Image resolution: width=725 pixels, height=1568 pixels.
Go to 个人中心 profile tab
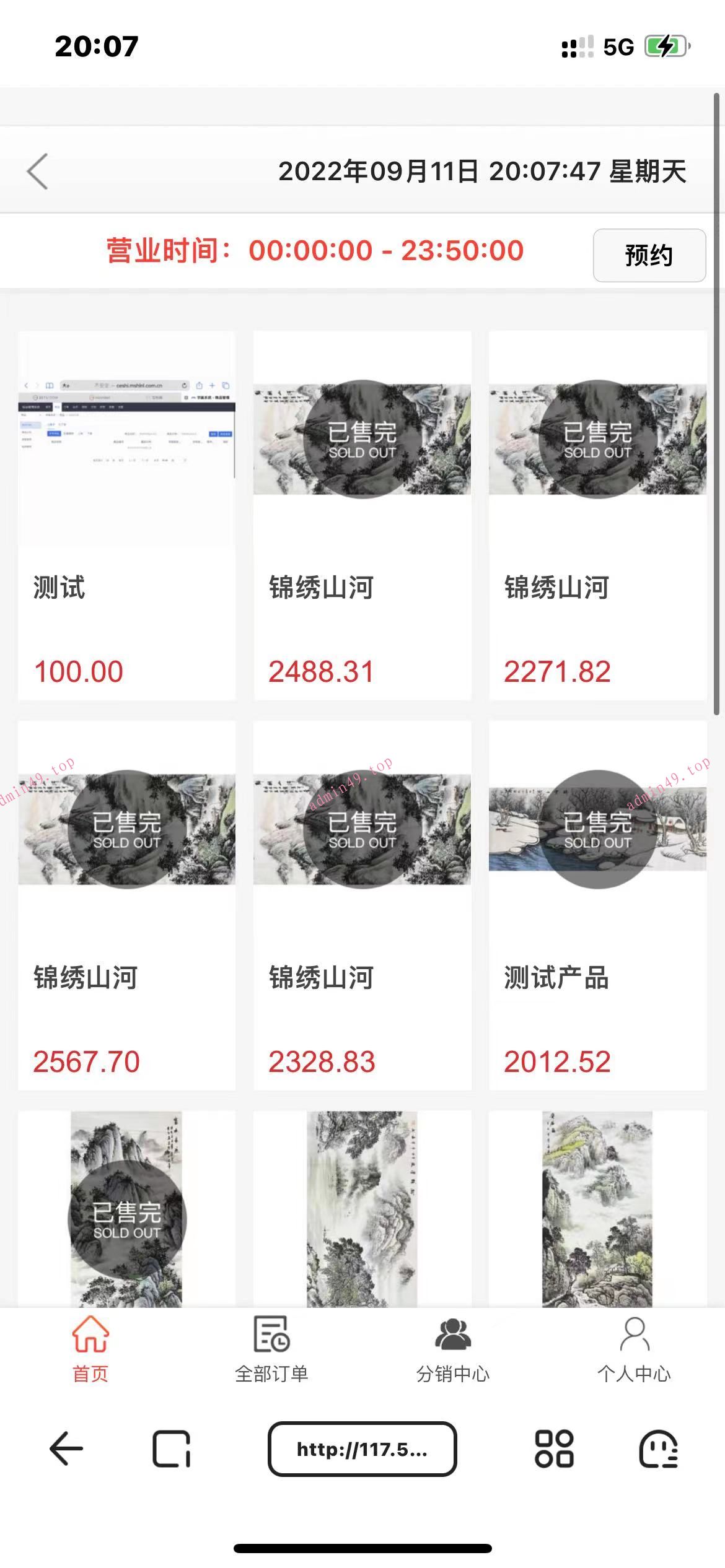pos(634,1350)
